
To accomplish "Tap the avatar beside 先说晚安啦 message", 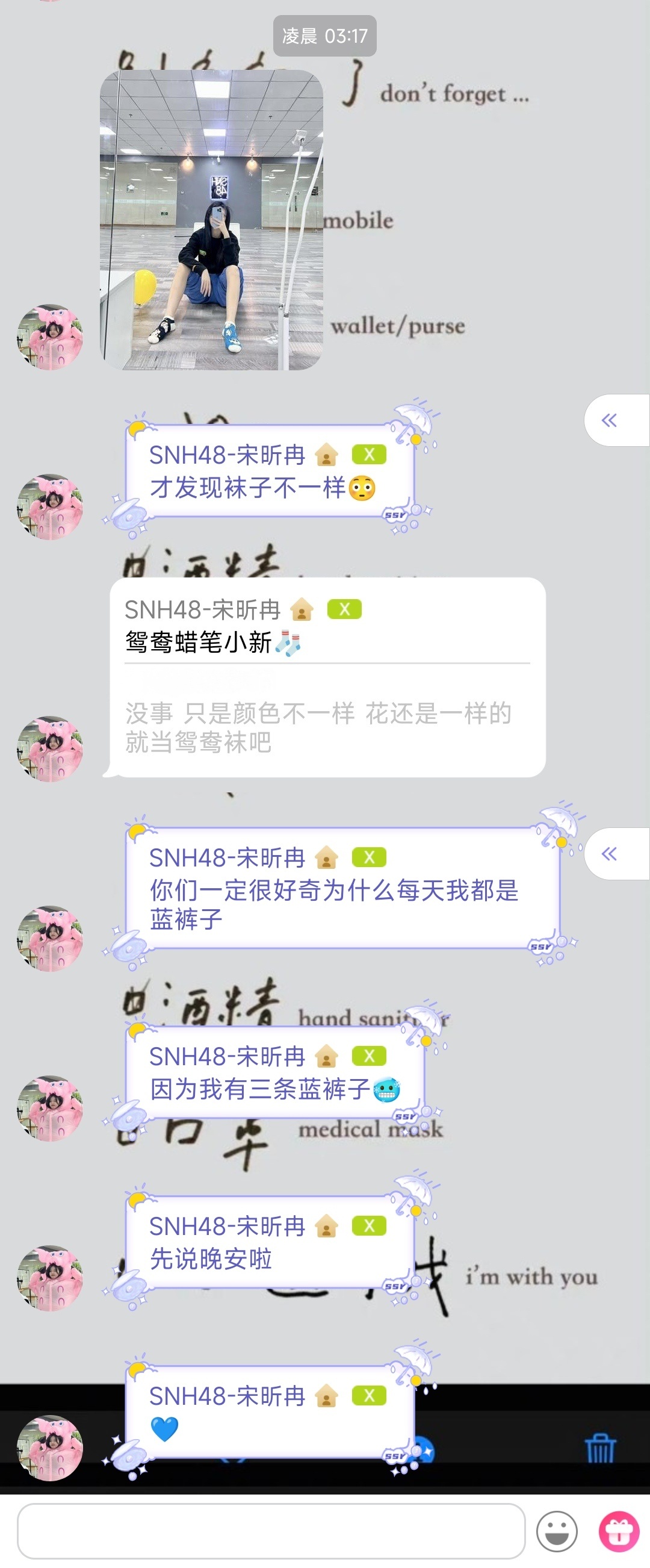I will (50, 1278).
